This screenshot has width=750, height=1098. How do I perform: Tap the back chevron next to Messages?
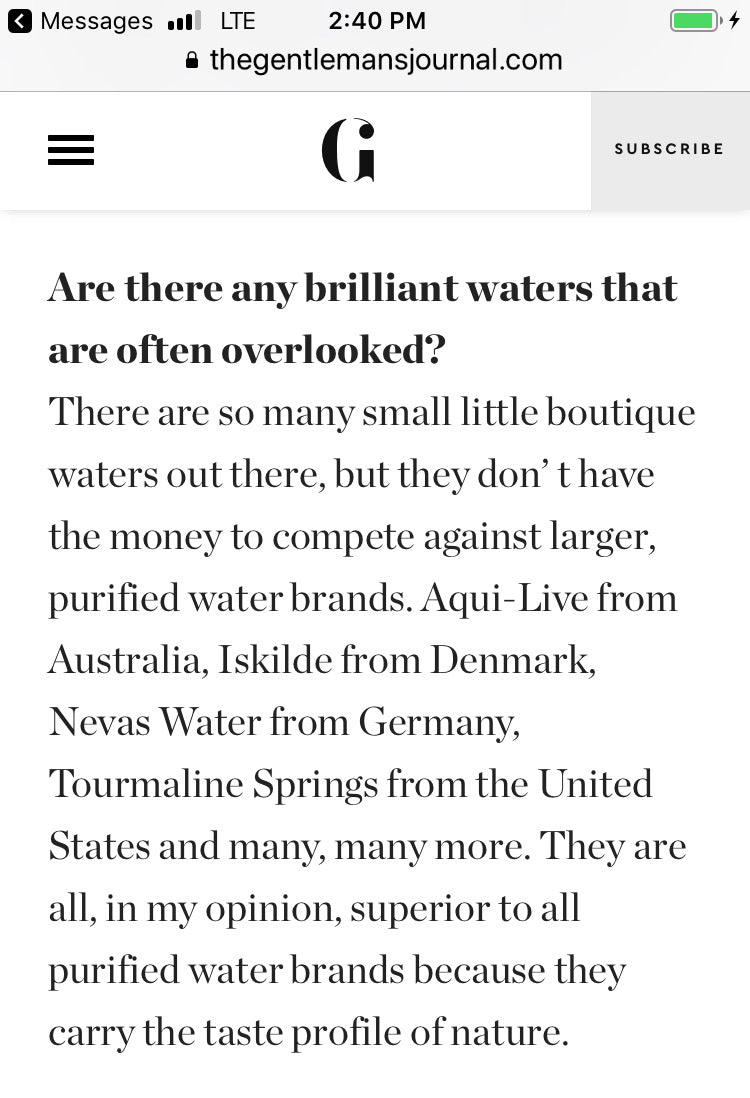click(19, 20)
